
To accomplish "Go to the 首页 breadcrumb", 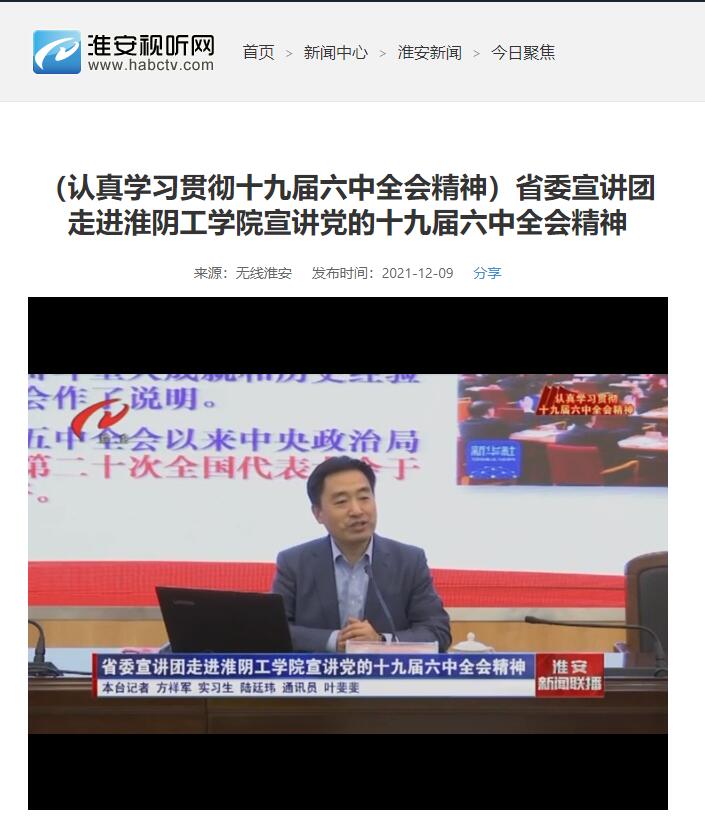I will coord(258,53).
